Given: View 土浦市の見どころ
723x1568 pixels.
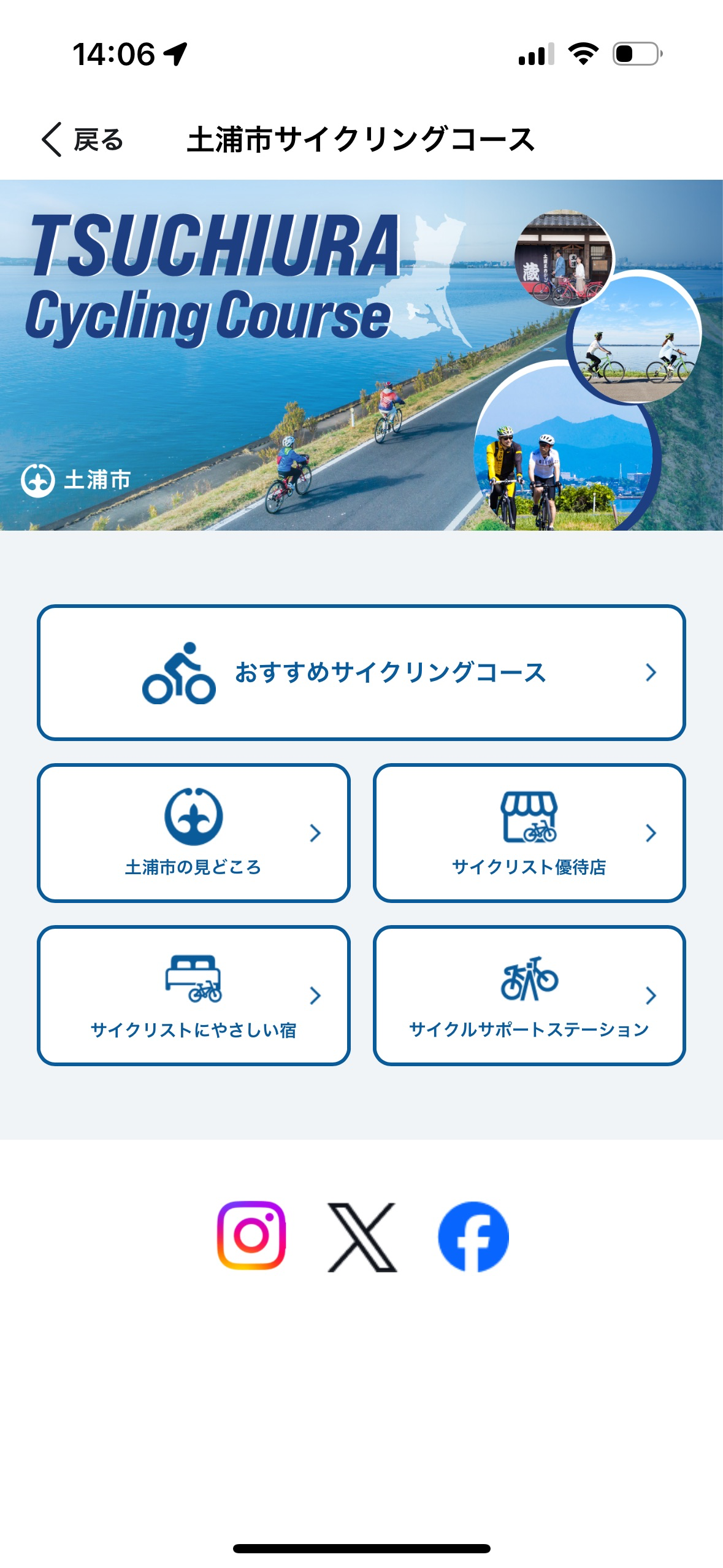Looking at the screenshot, I should point(194,833).
